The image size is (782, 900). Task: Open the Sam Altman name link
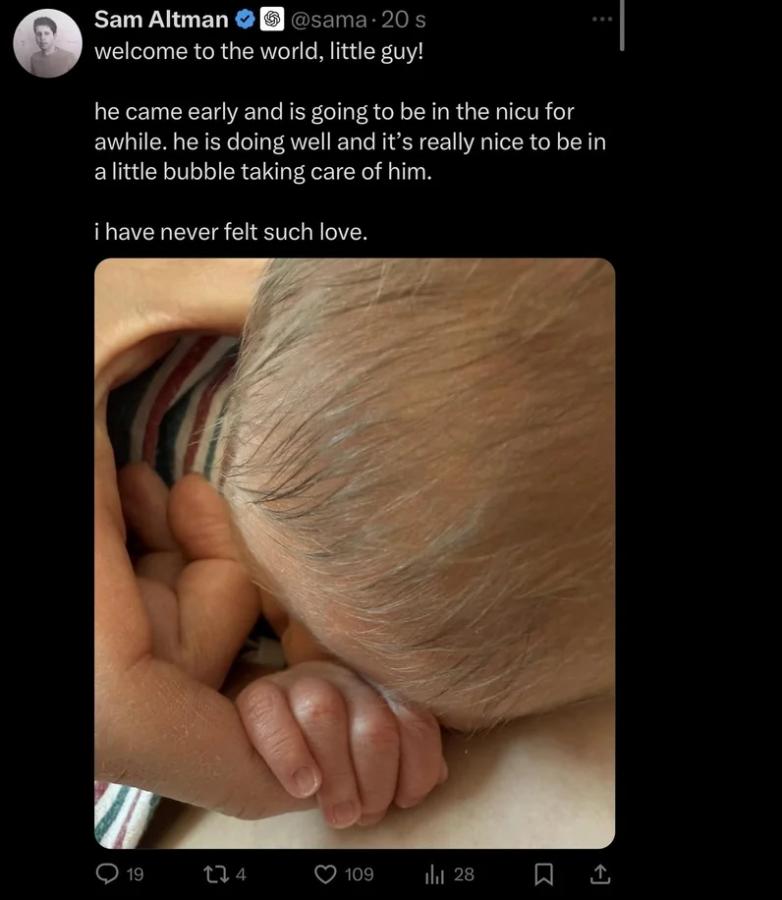pos(161,18)
